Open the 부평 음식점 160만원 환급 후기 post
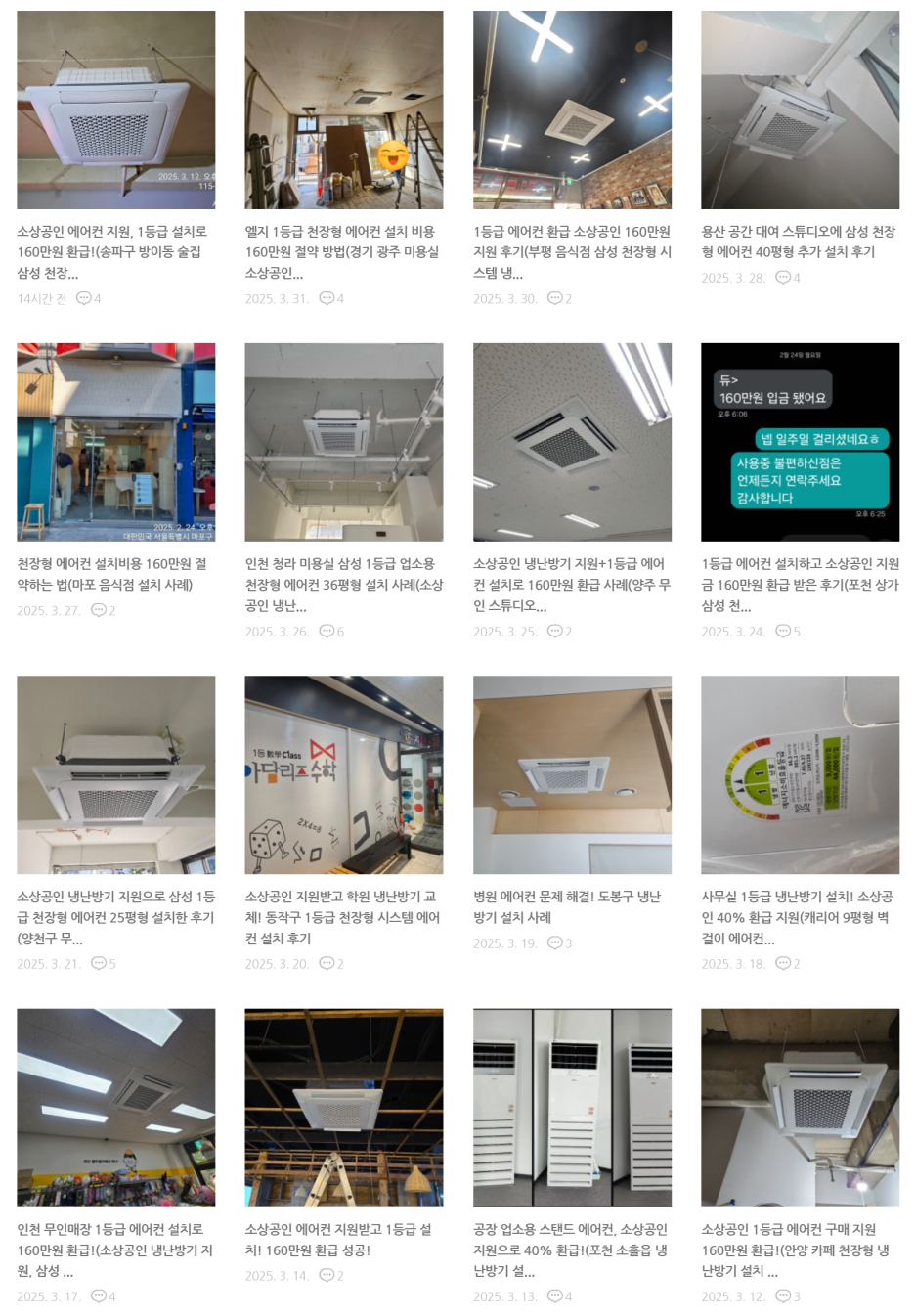The image size is (915, 1316). tap(572, 251)
